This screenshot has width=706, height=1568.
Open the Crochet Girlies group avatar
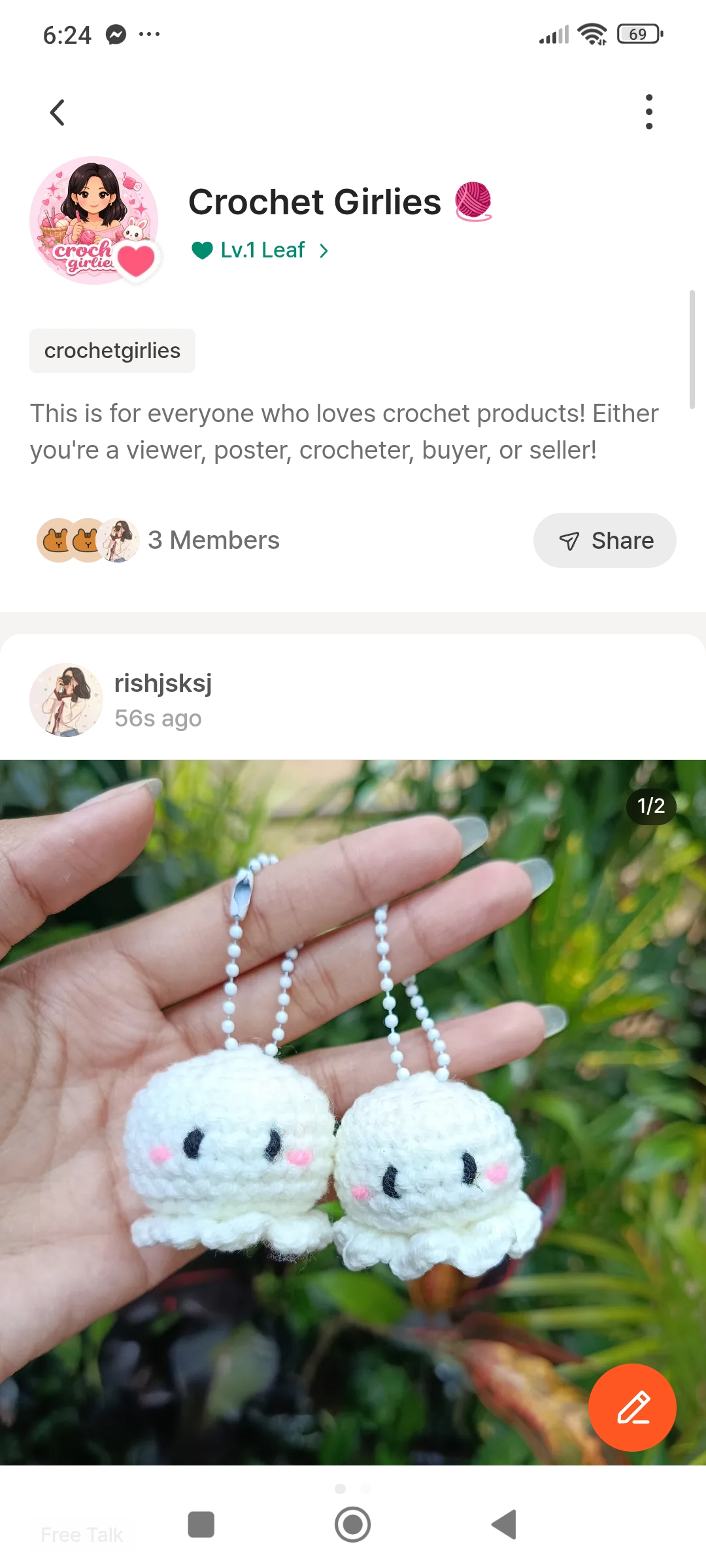tap(94, 220)
